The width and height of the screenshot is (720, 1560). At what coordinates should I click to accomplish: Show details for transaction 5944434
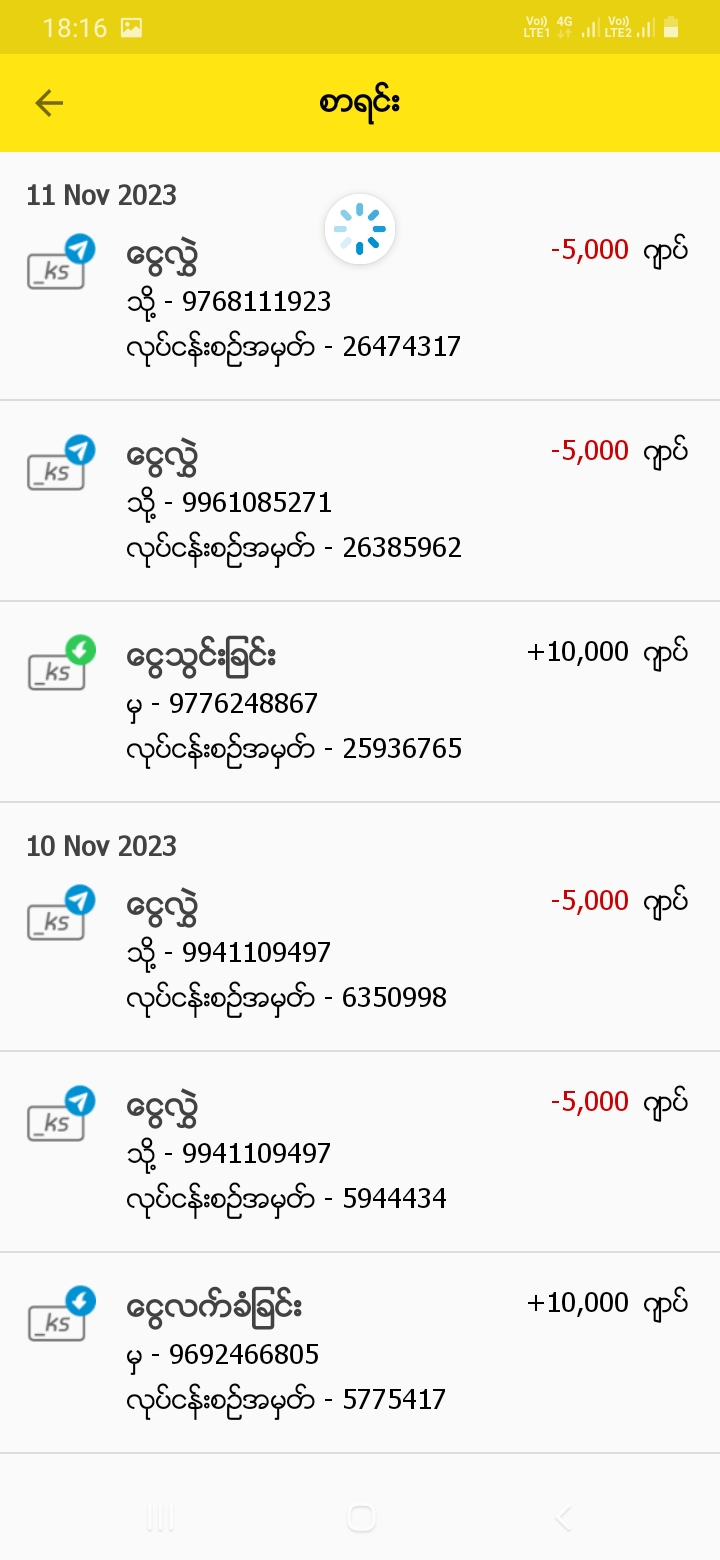(360, 1152)
